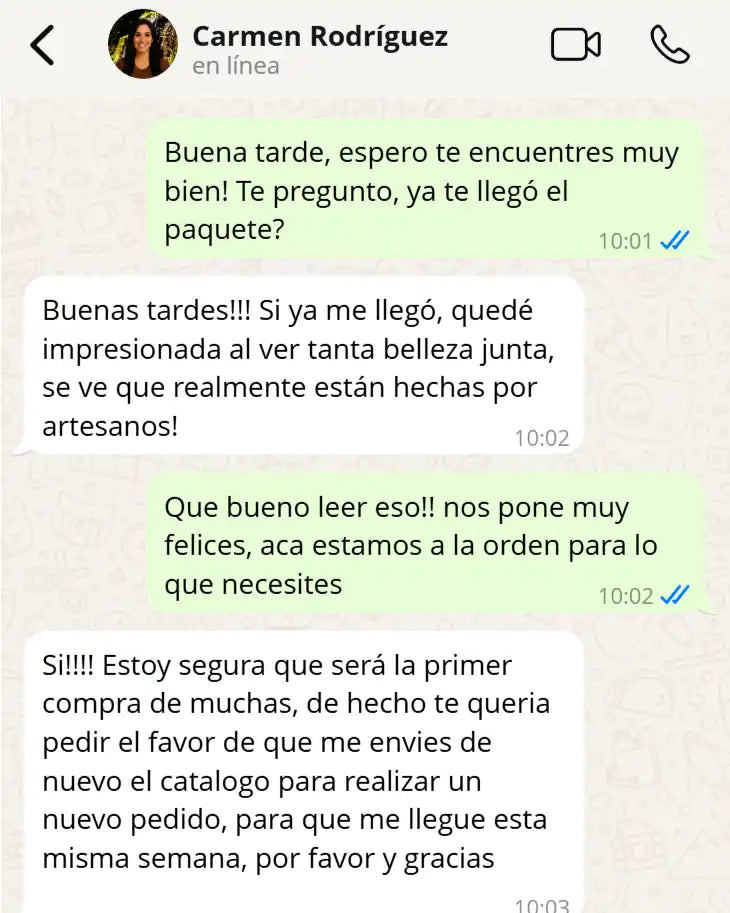Viewport: 730px width, 913px height.
Task: View Carmen Rodríguez's profile photo
Action: [143, 45]
